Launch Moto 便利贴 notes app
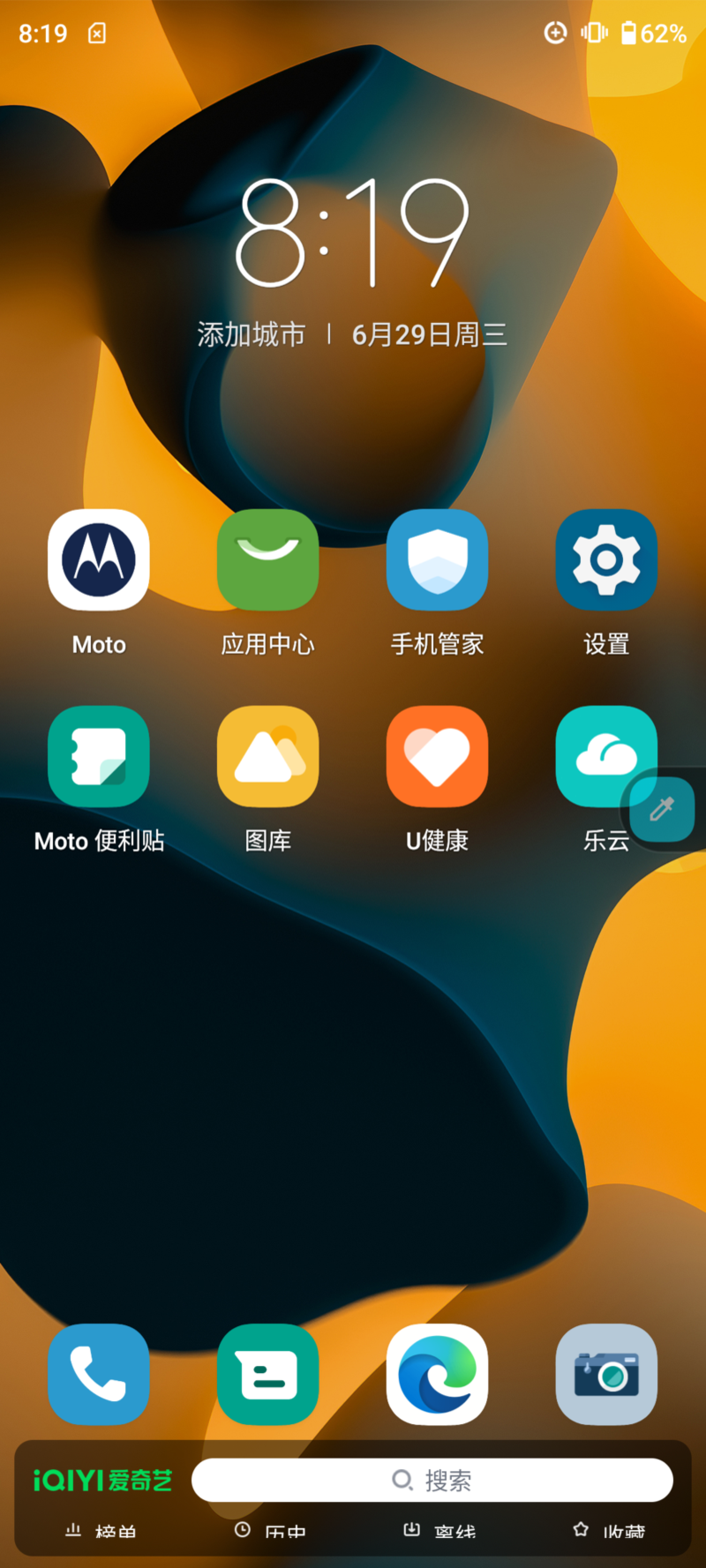The width and height of the screenshot is (706, 1568). (x=98, y=757)
